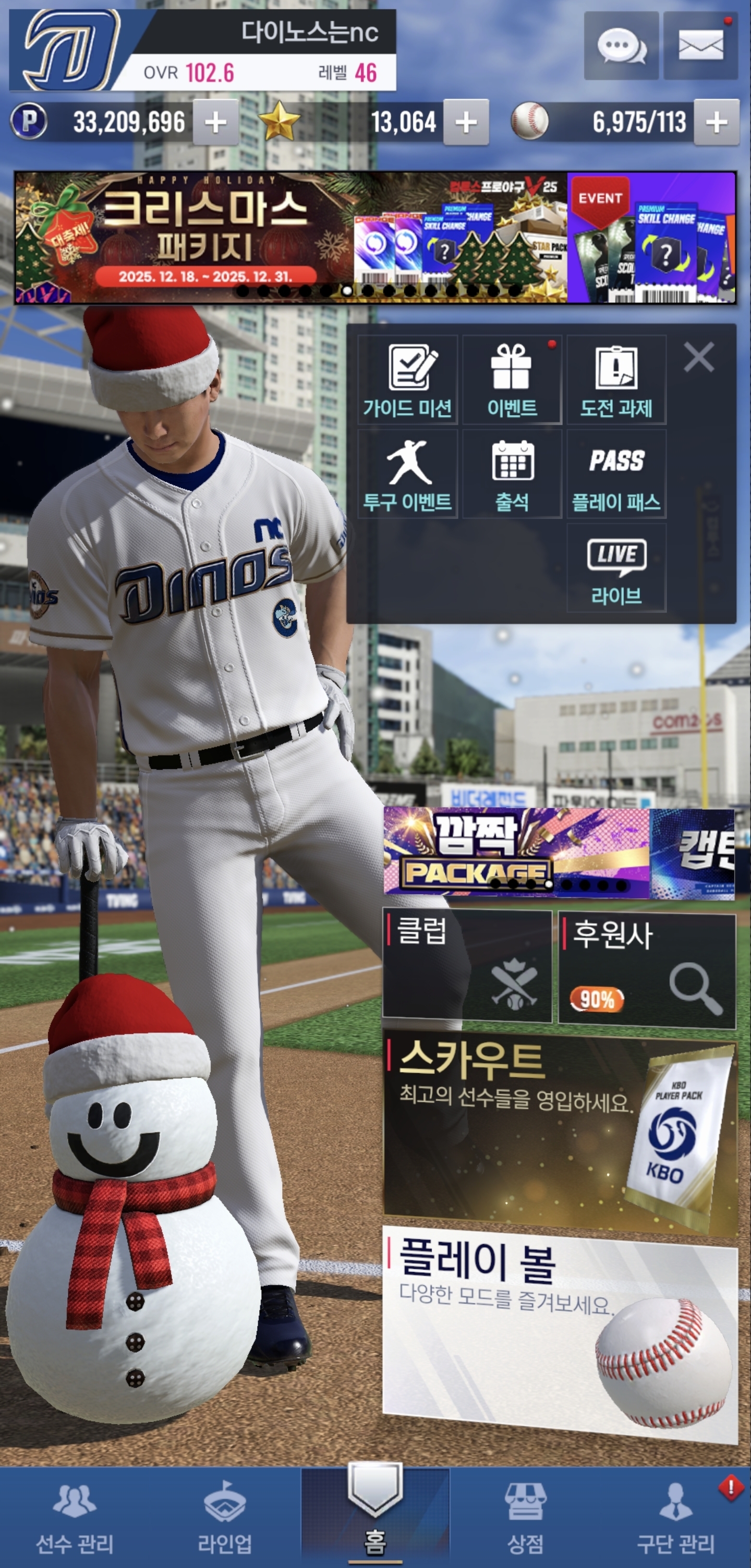The height and width of the screenshot is (1568, 751).
Task: Open the 후원사 tile
Action: (646, 970)
